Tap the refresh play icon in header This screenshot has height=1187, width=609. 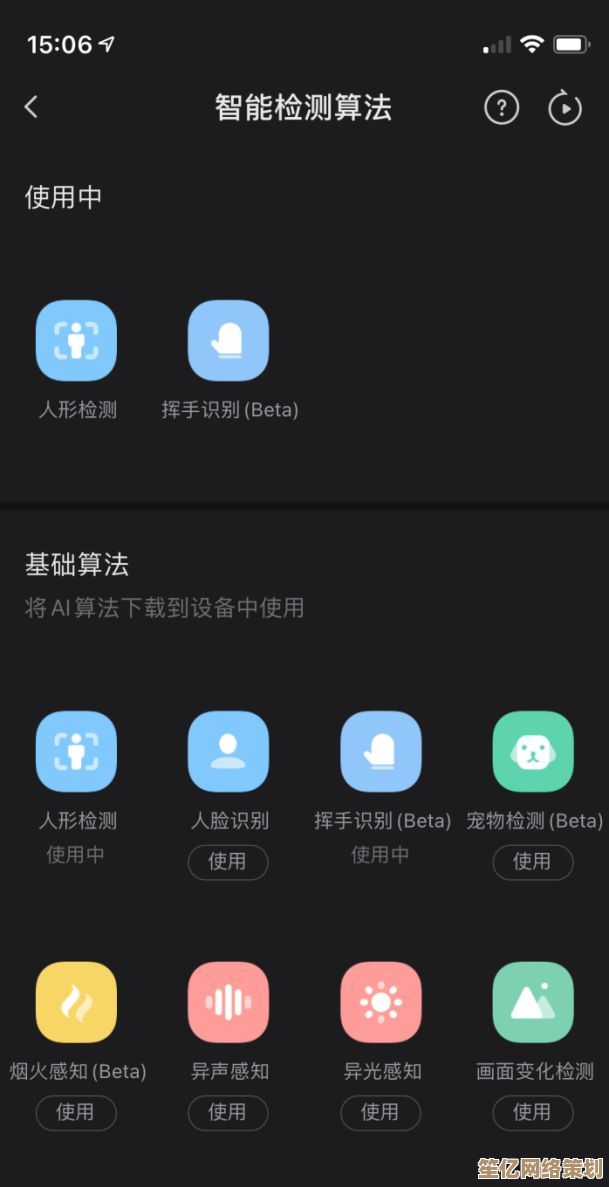click(565, 108)
